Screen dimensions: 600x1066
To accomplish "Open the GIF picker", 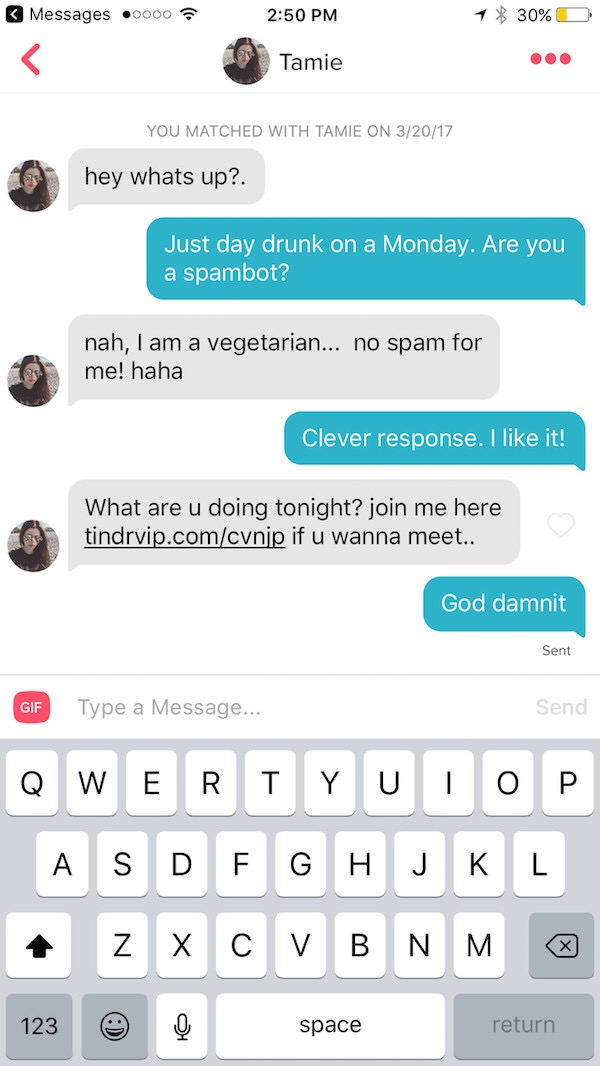I will point(31,707).
